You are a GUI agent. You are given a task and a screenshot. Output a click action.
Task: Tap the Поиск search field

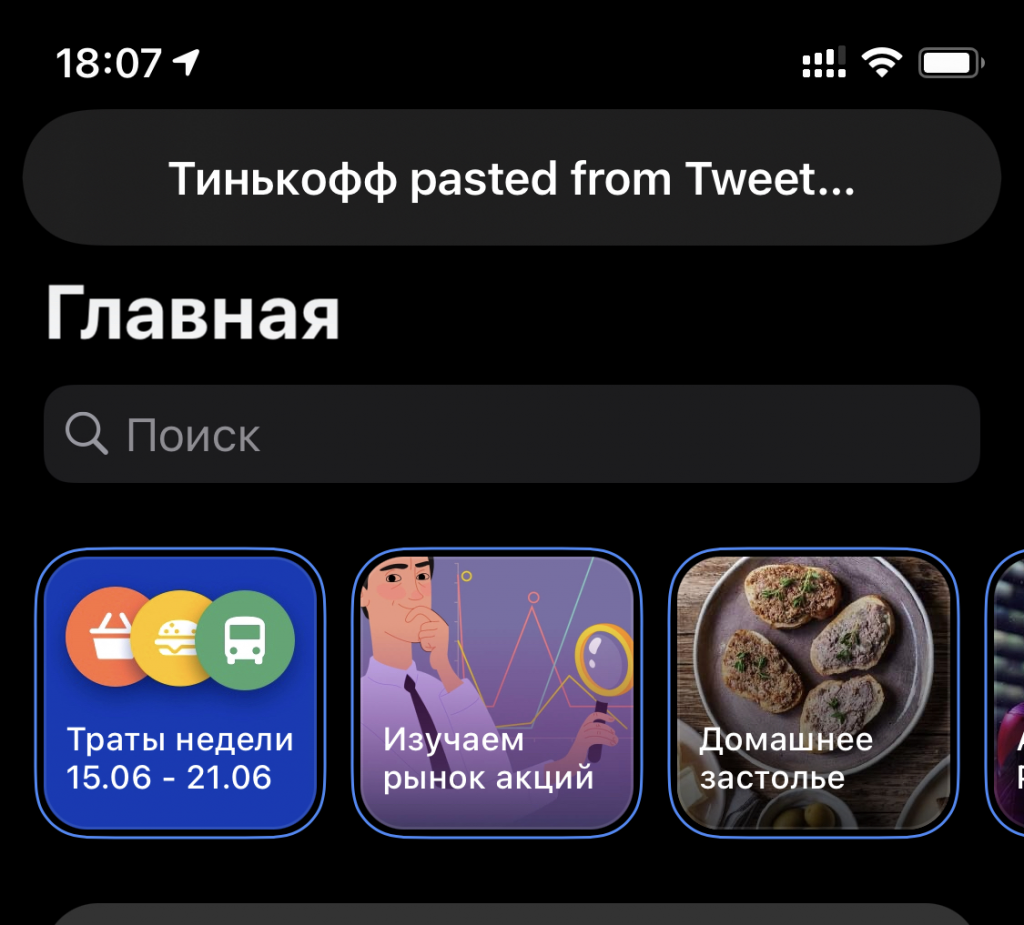(x=510, y=434)
